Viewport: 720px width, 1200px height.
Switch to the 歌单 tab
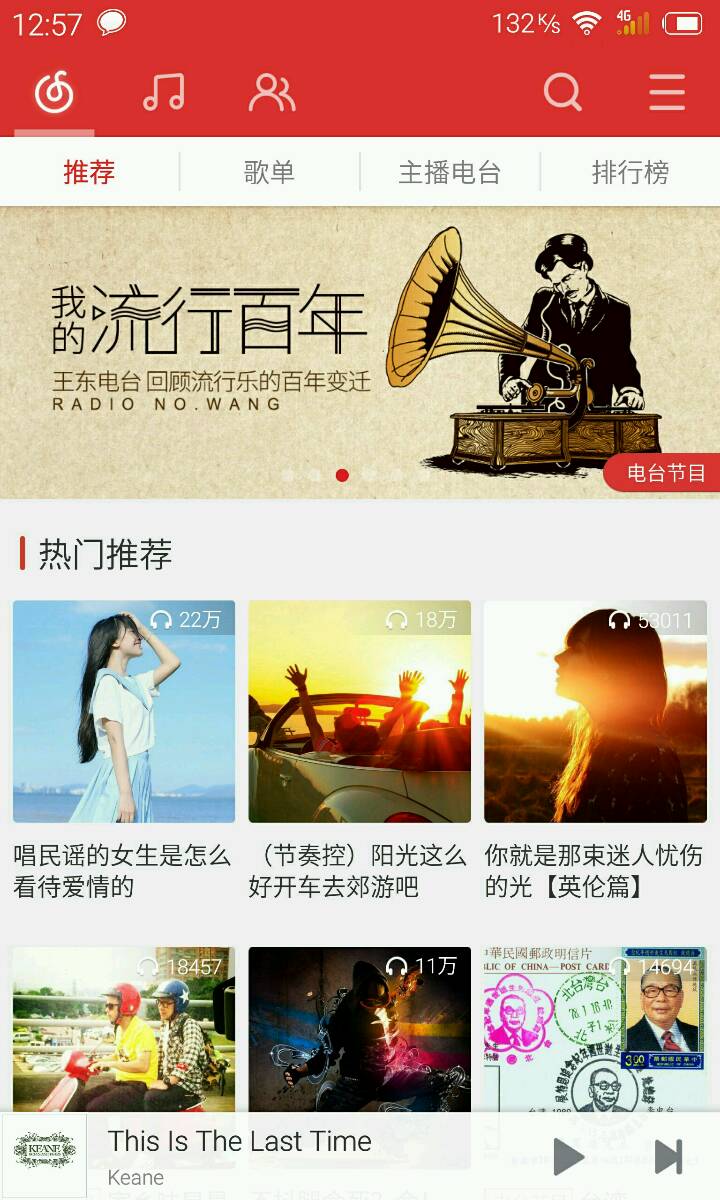click(x=269, y=172)
